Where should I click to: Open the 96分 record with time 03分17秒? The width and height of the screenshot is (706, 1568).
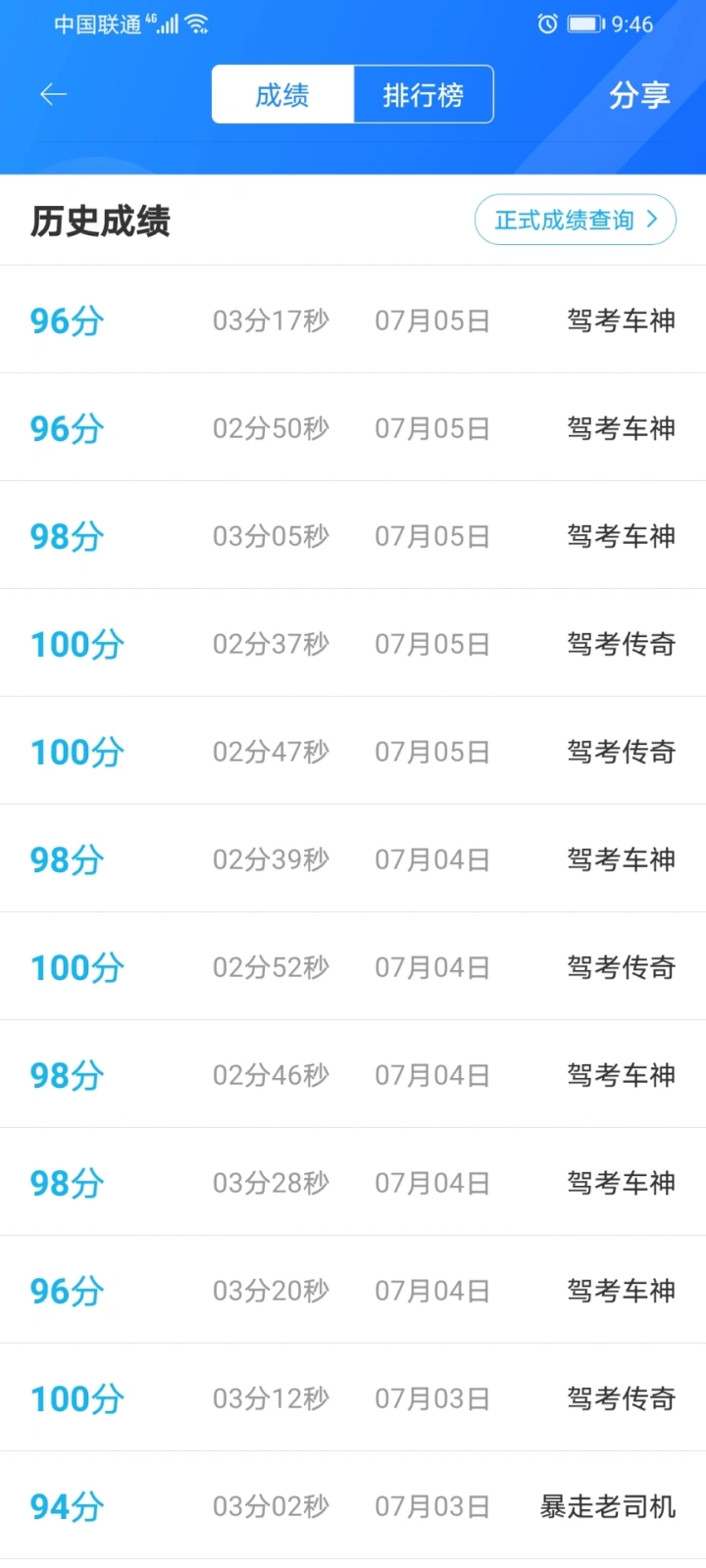pyautogui.click(x=353, y=319)
